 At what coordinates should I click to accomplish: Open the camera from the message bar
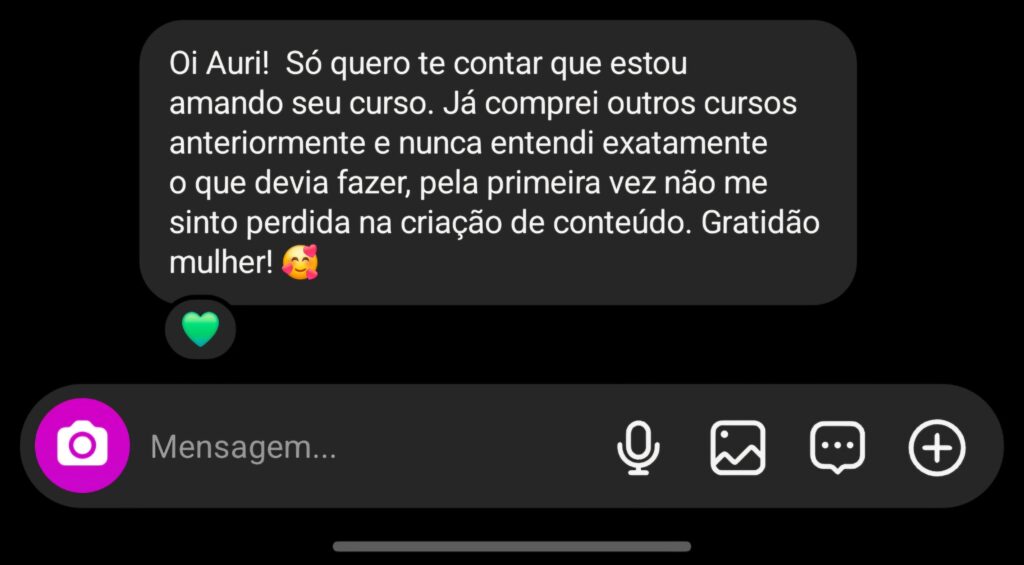pyautogui.click(x=82, y=446)
